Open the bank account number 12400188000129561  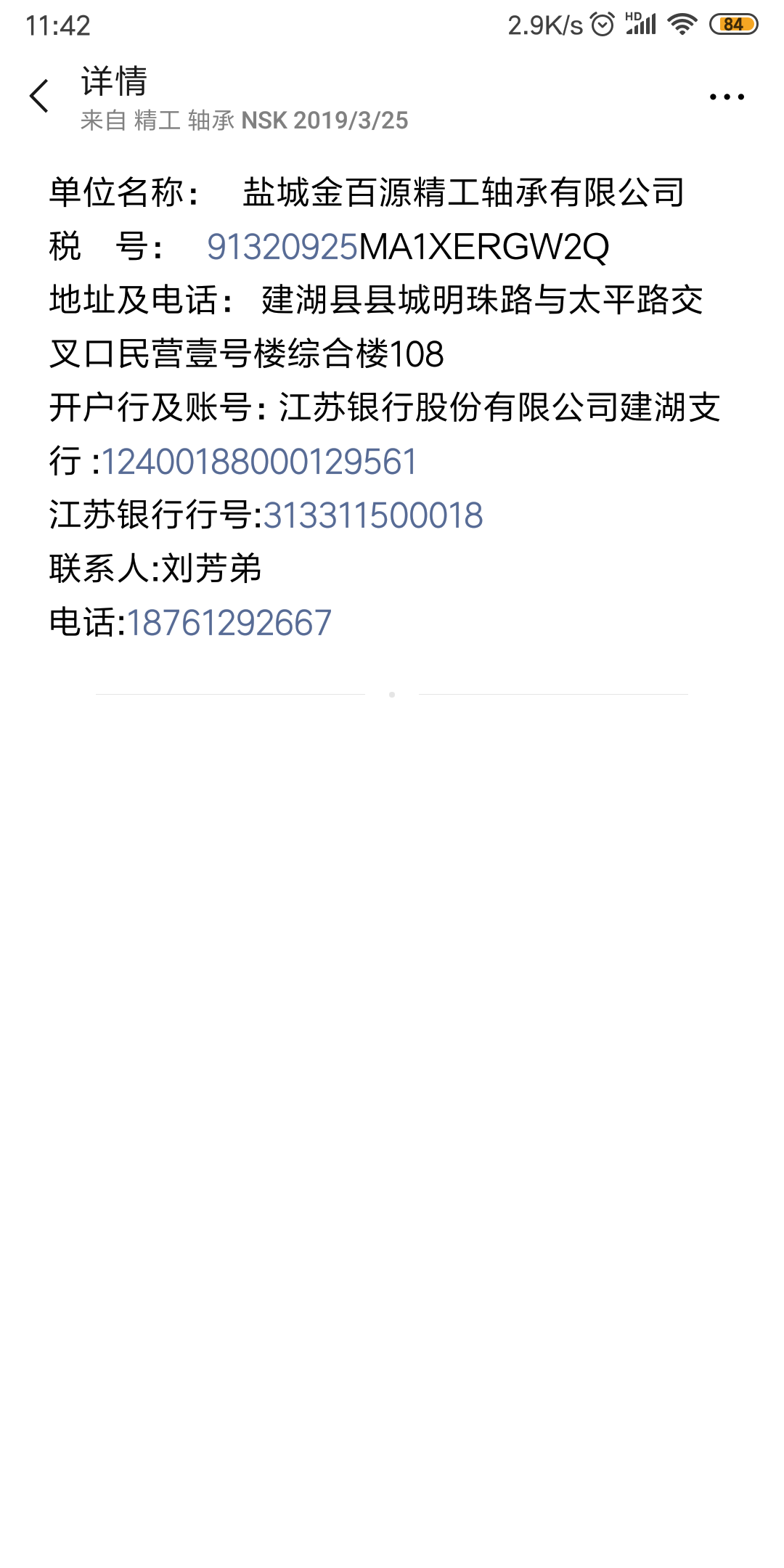tap(259, 462)
